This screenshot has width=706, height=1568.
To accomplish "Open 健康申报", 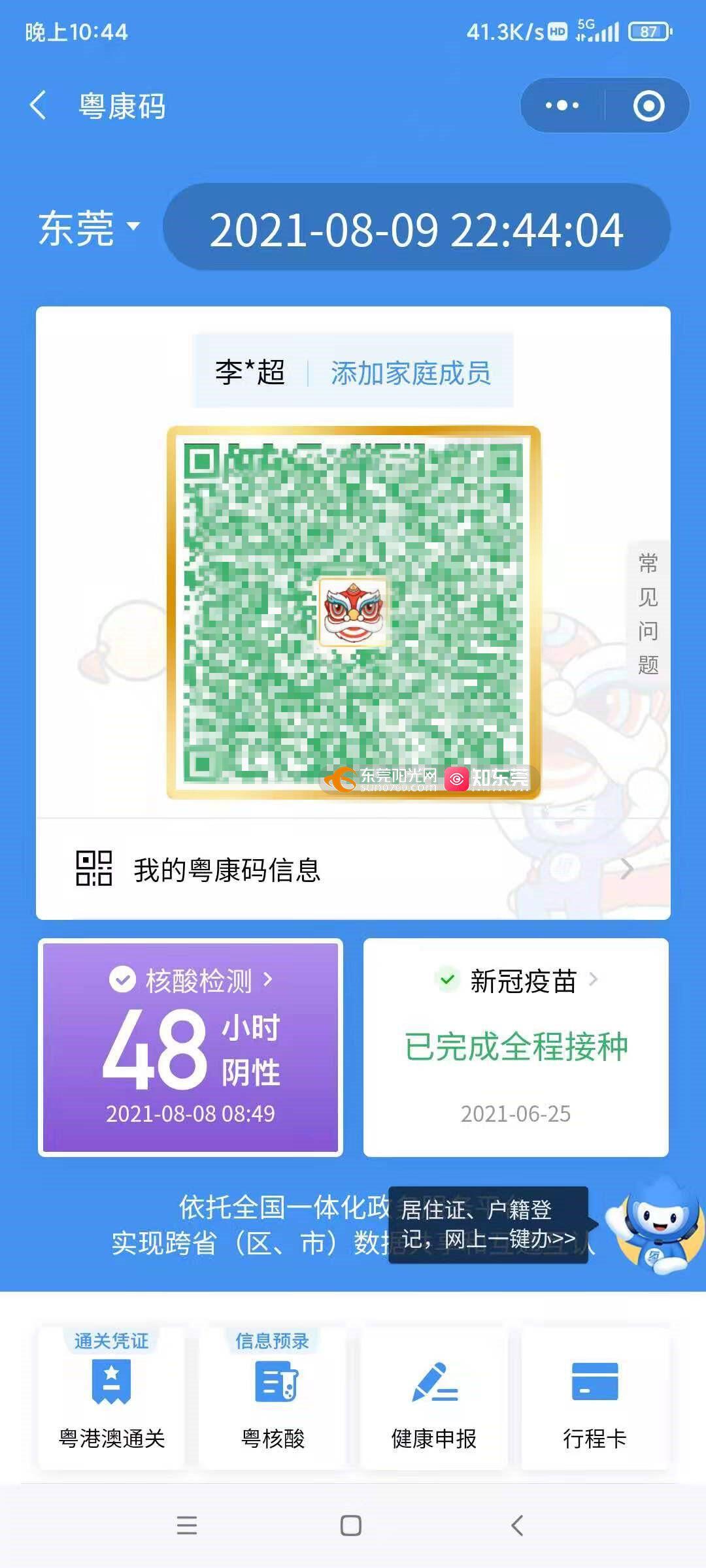I will pos(434,1399).
